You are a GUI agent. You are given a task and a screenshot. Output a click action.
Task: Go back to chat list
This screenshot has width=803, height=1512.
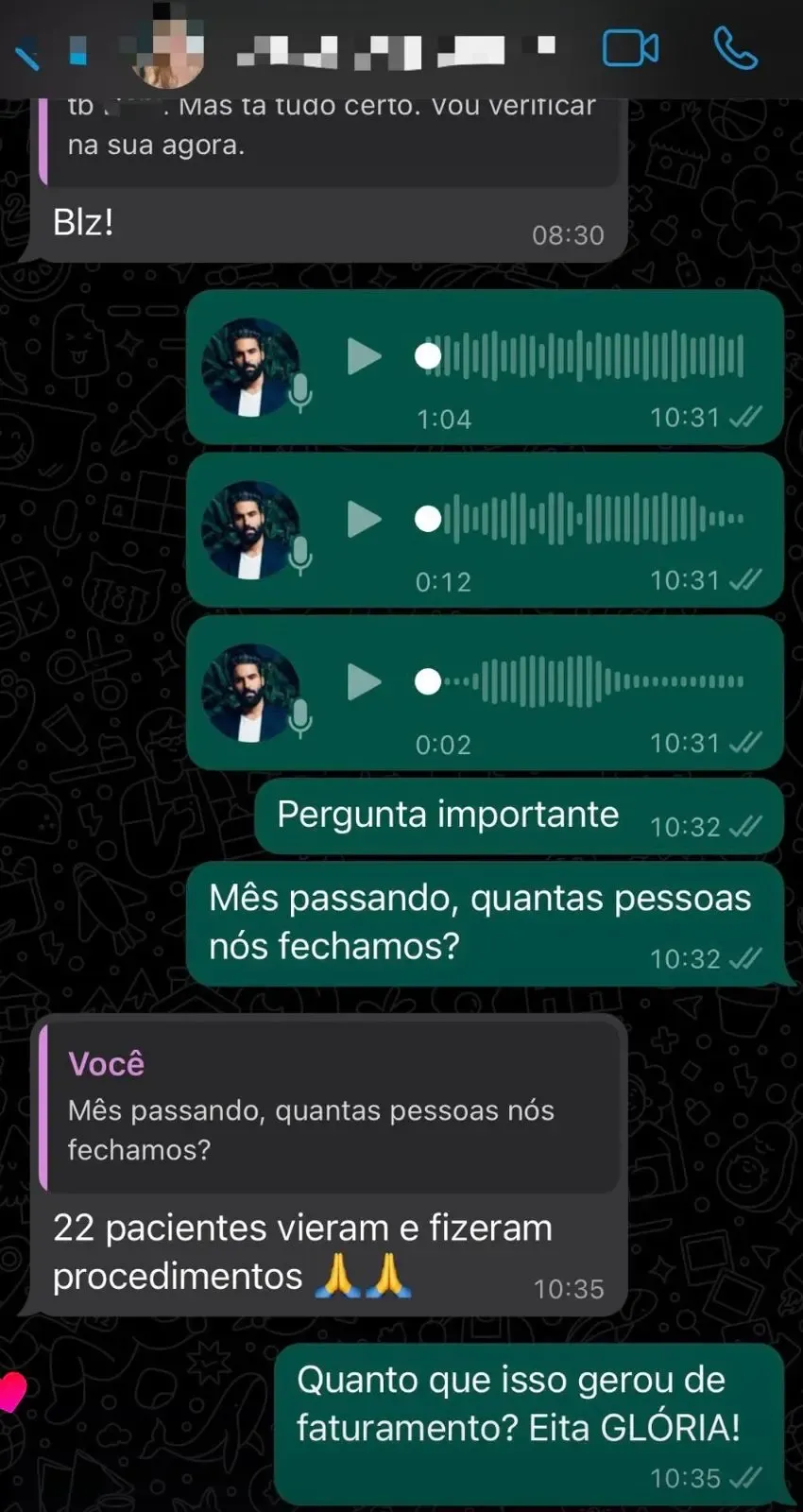pyautogui.click(x=26, y=54)
